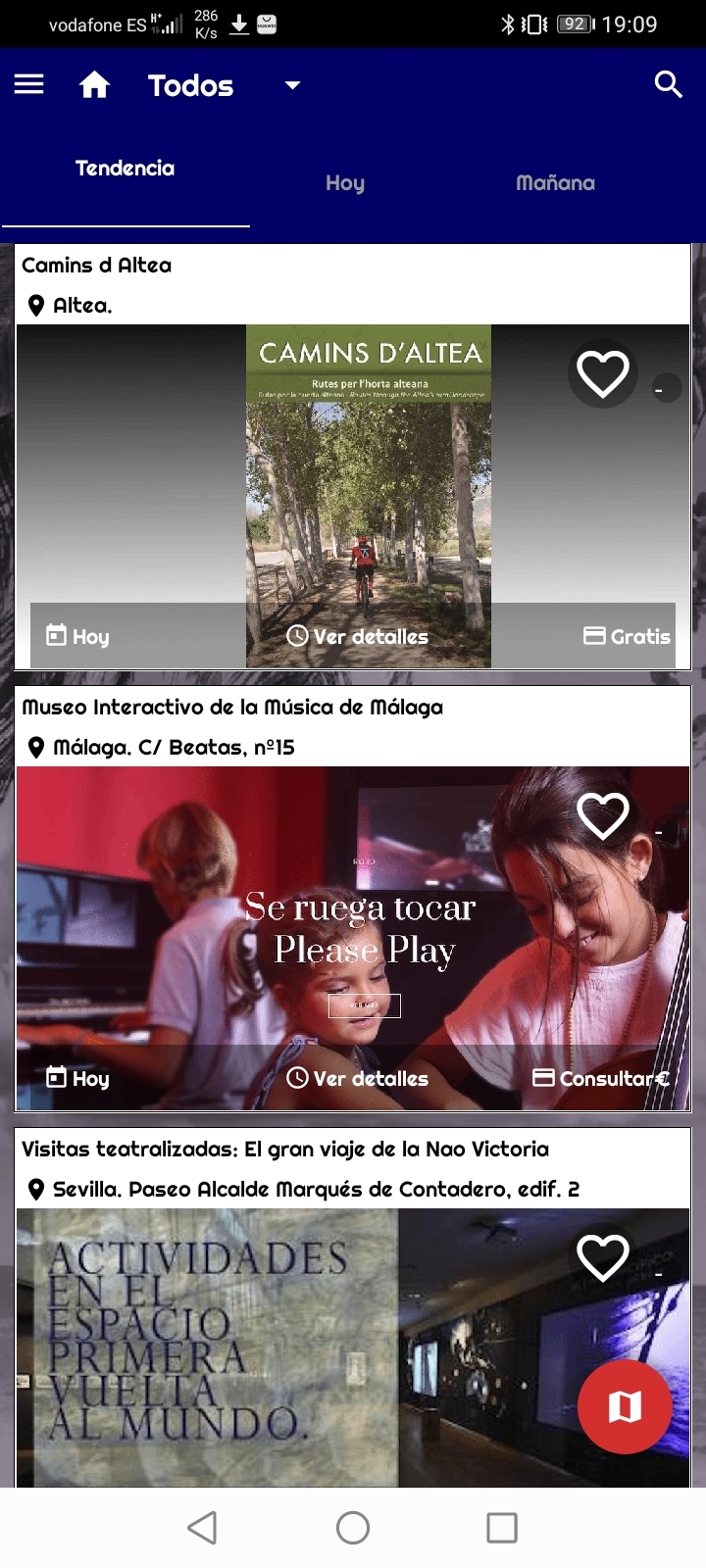This screenshot has height=1568, width=706.
Task: View details of Museo Interactivo de la Música
Action: pos(359,1078)
